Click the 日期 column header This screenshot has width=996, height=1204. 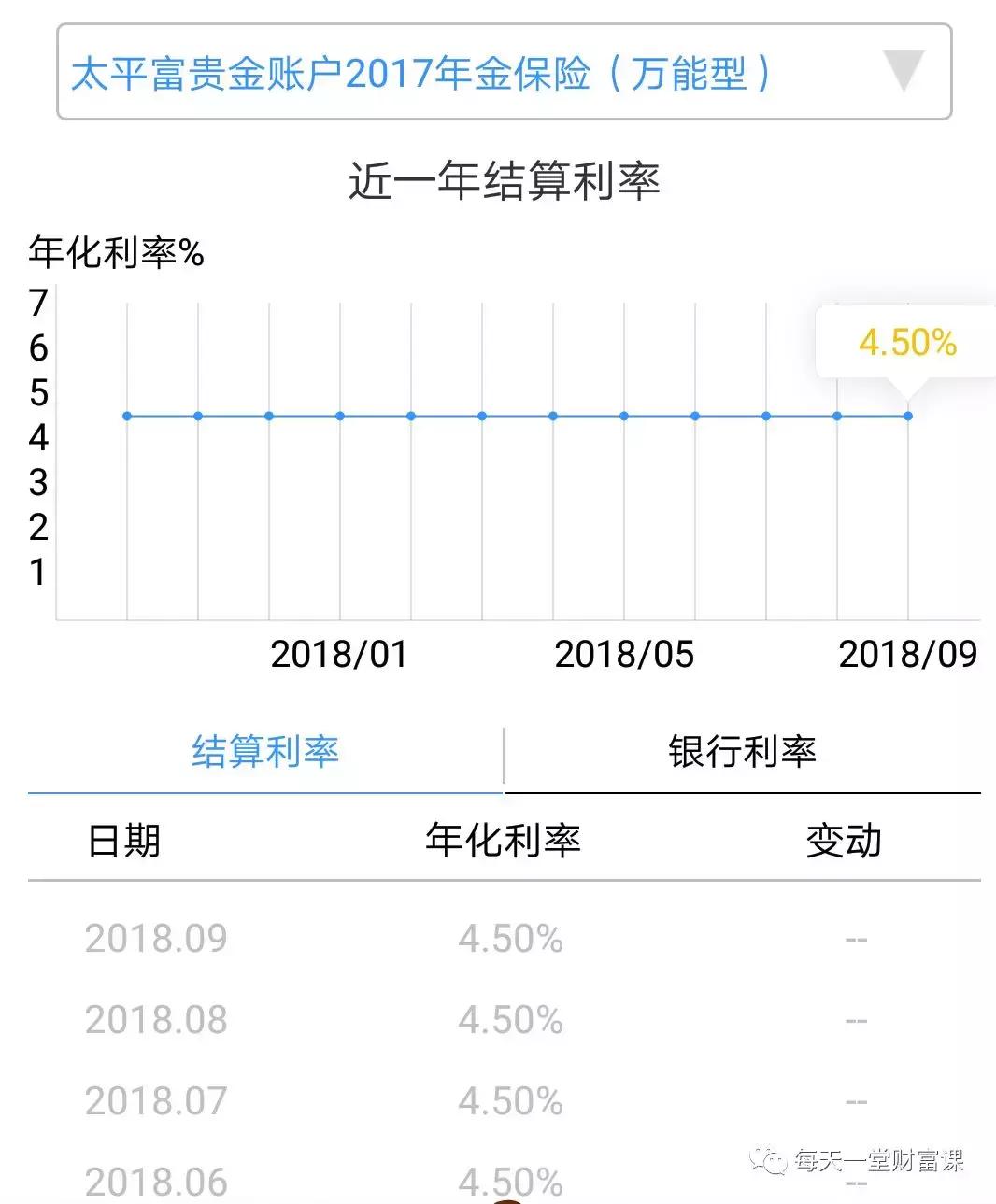click(x=122, y=840)
